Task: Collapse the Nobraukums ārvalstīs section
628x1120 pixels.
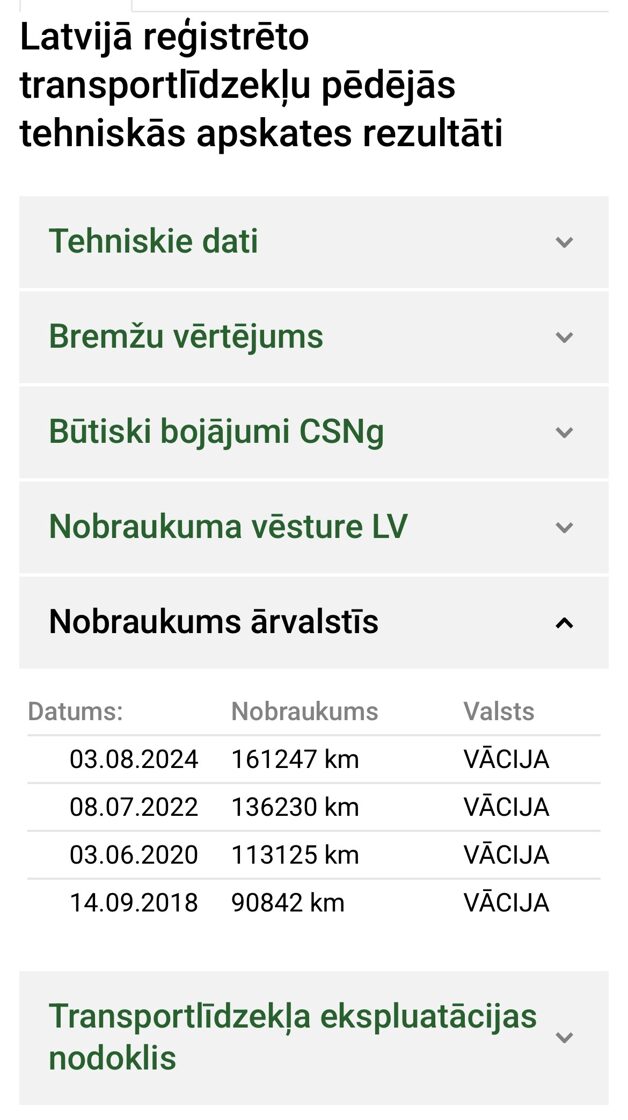Action: point(313,622)
